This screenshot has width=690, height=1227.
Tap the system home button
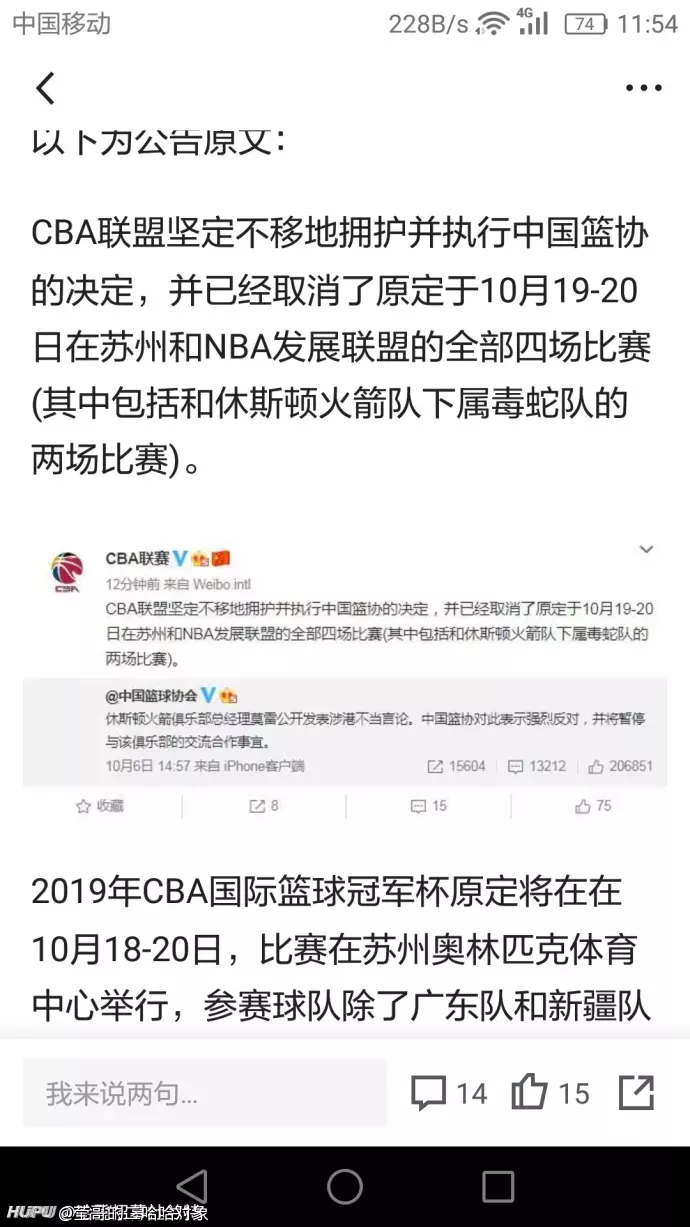345,1187
